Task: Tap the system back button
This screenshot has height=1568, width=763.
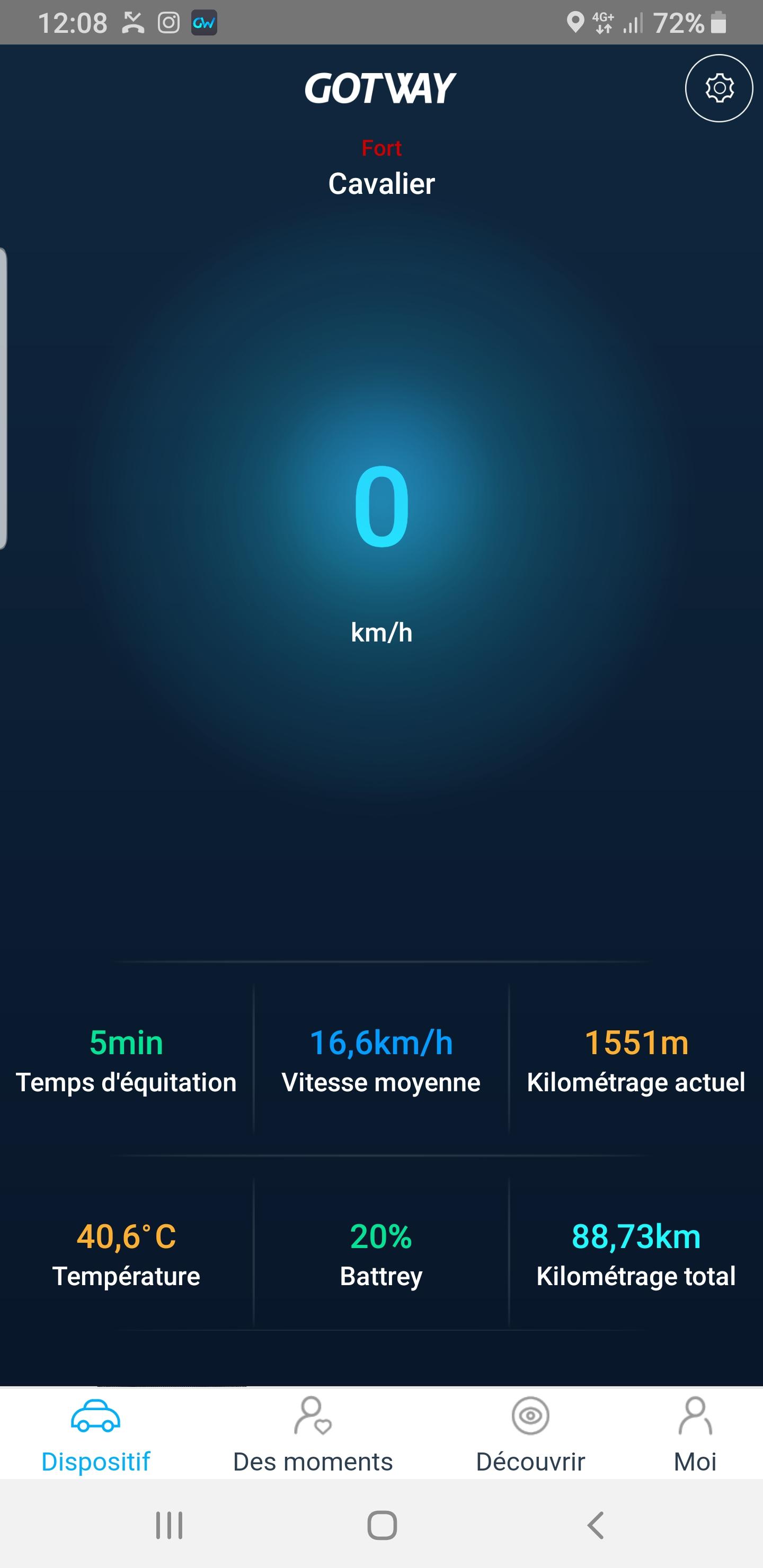Action: (596, 1526)
